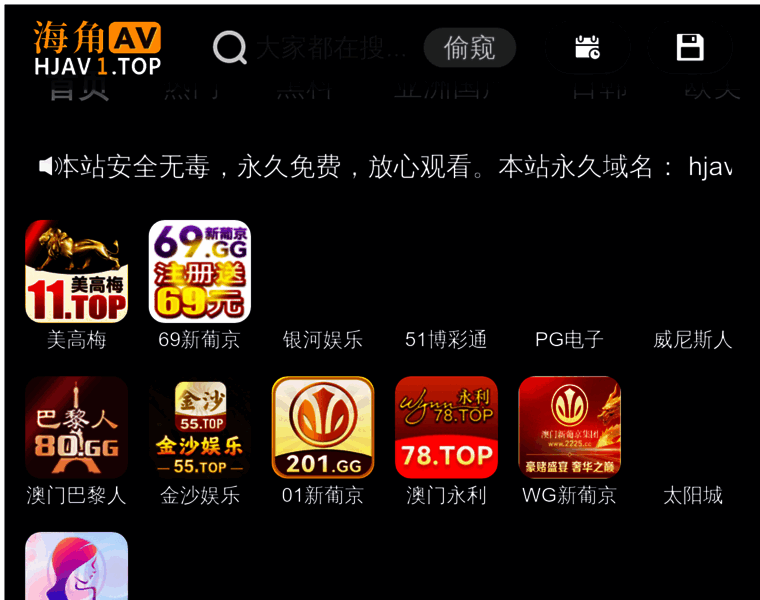
Task: Tap the 偷窥 search suggestion chip
Action: coord(469,48)
